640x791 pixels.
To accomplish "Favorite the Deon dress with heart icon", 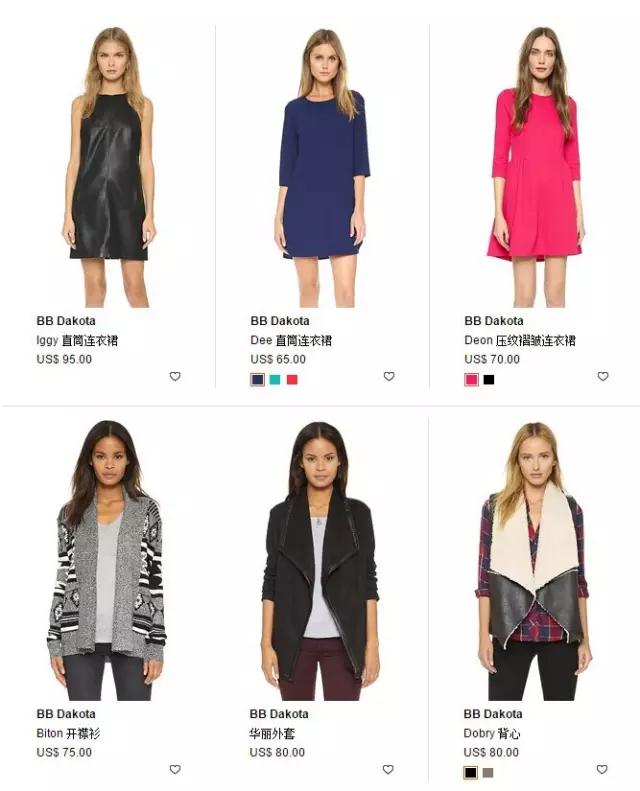I will 603,377.
